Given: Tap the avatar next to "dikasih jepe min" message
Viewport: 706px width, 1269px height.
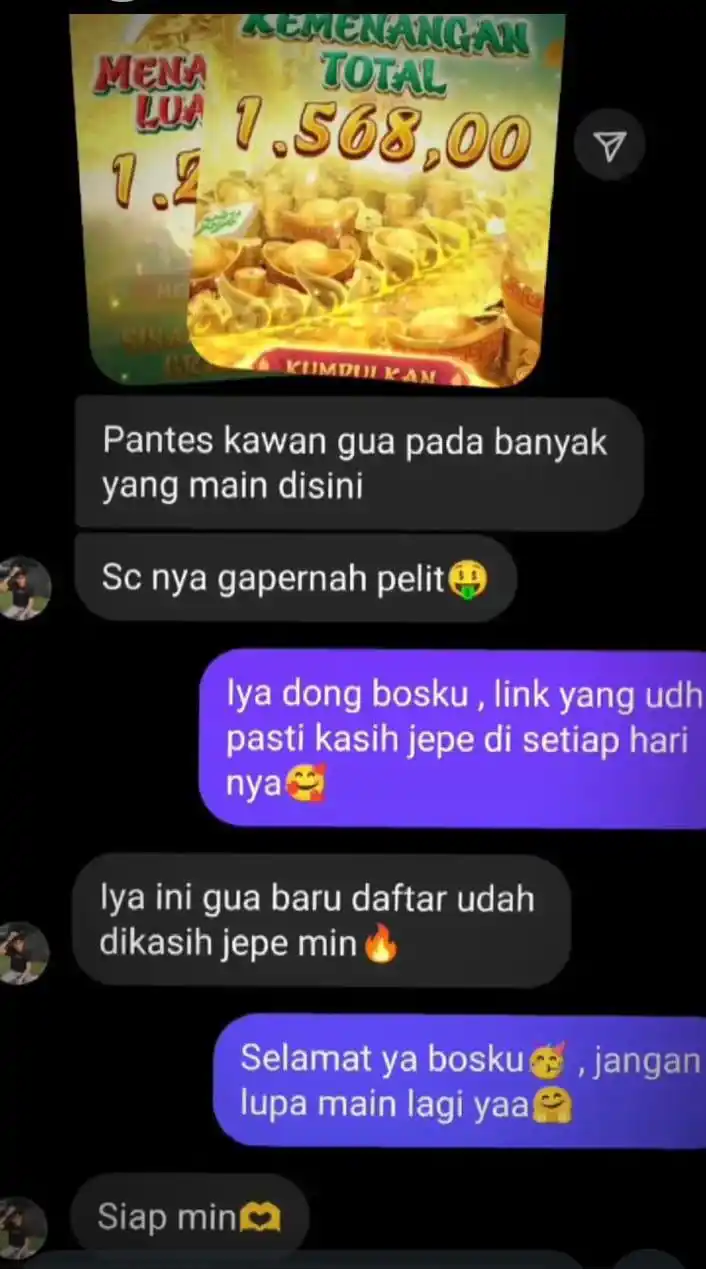Looking at the screenshot, I should (x=24, y=951).
